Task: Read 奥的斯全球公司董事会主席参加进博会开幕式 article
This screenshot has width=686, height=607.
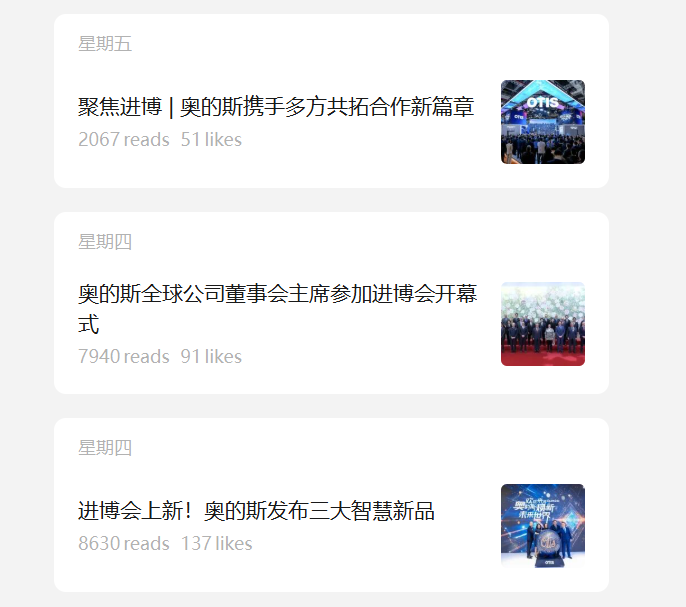Action: (277, 308)
